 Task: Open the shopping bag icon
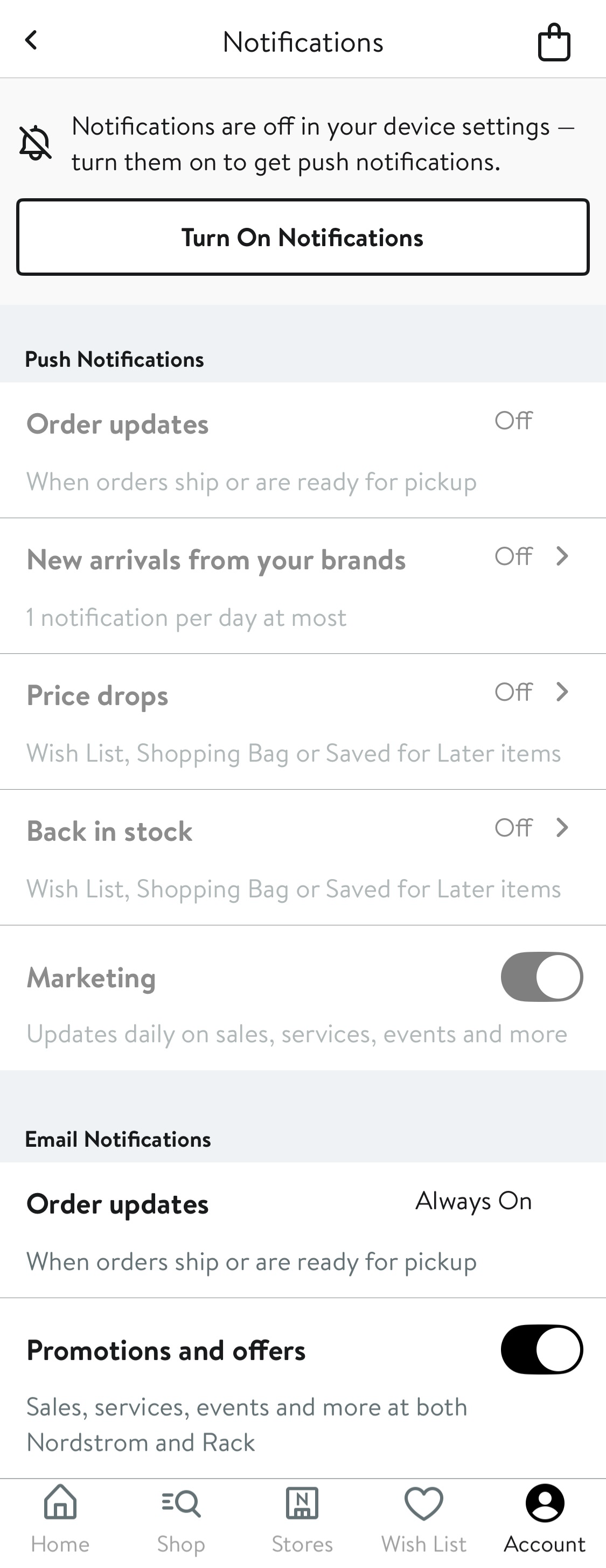pos(554,41)
